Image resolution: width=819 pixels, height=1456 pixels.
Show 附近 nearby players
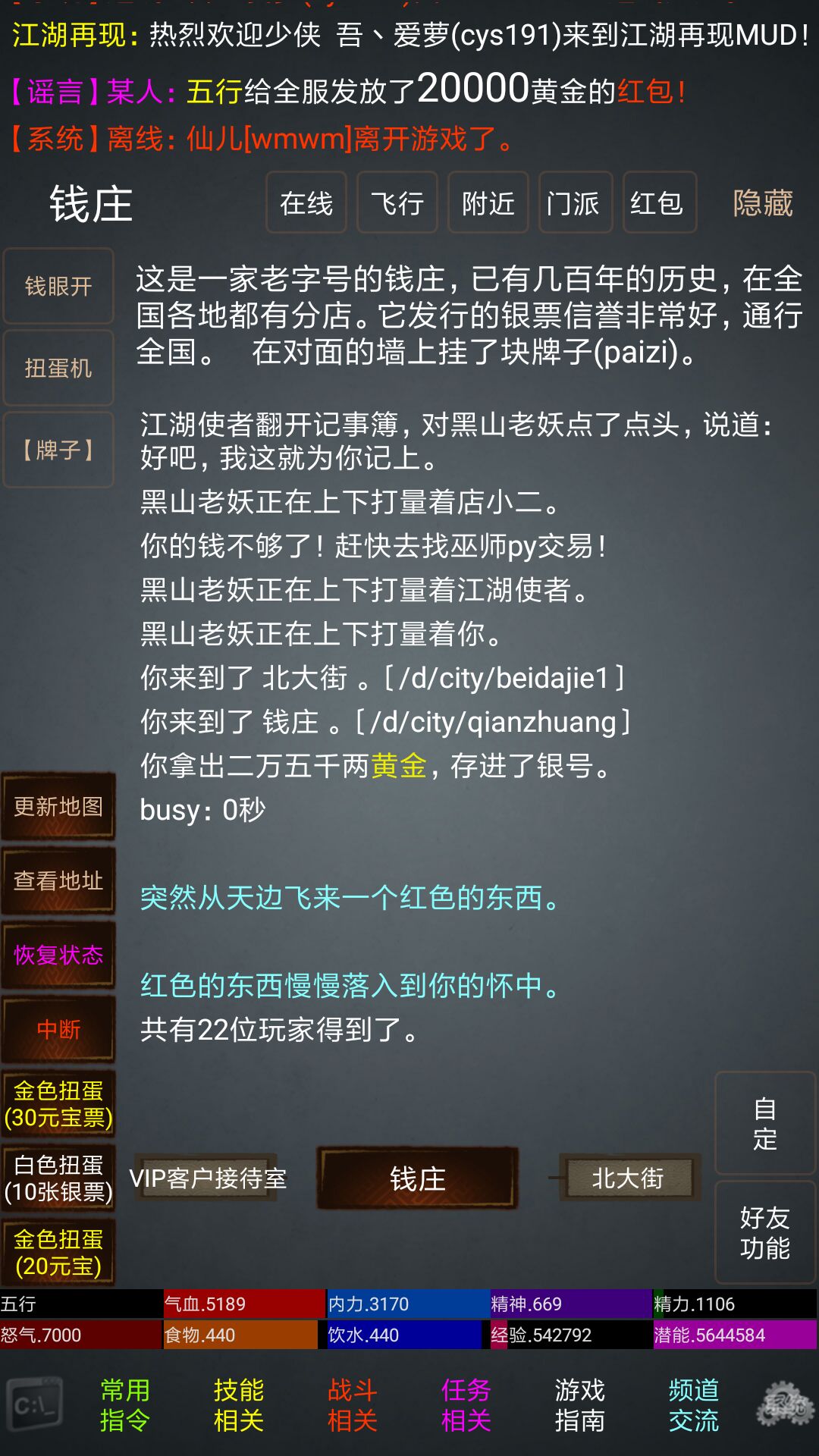[488, 202]
